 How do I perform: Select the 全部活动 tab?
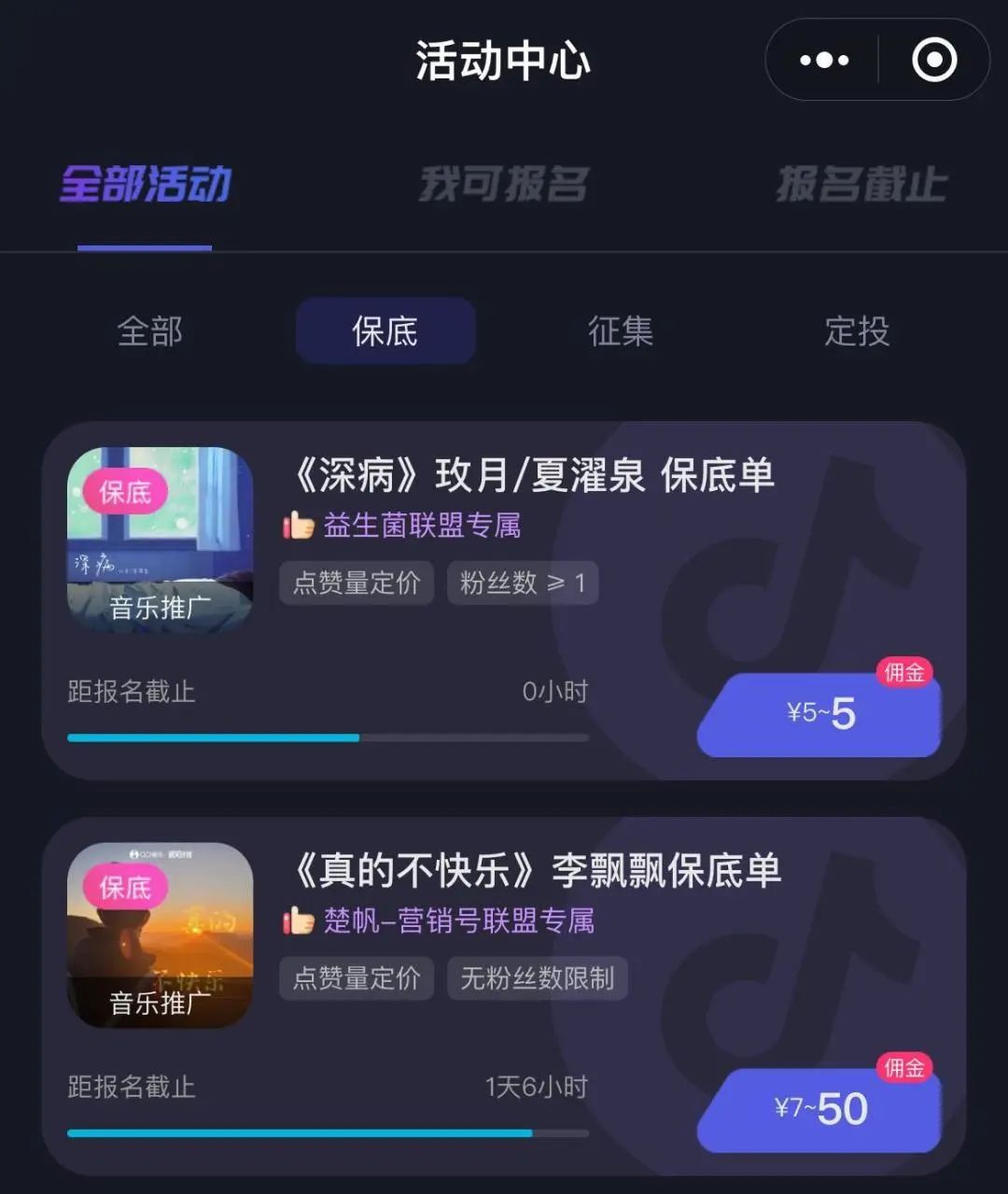146,184
